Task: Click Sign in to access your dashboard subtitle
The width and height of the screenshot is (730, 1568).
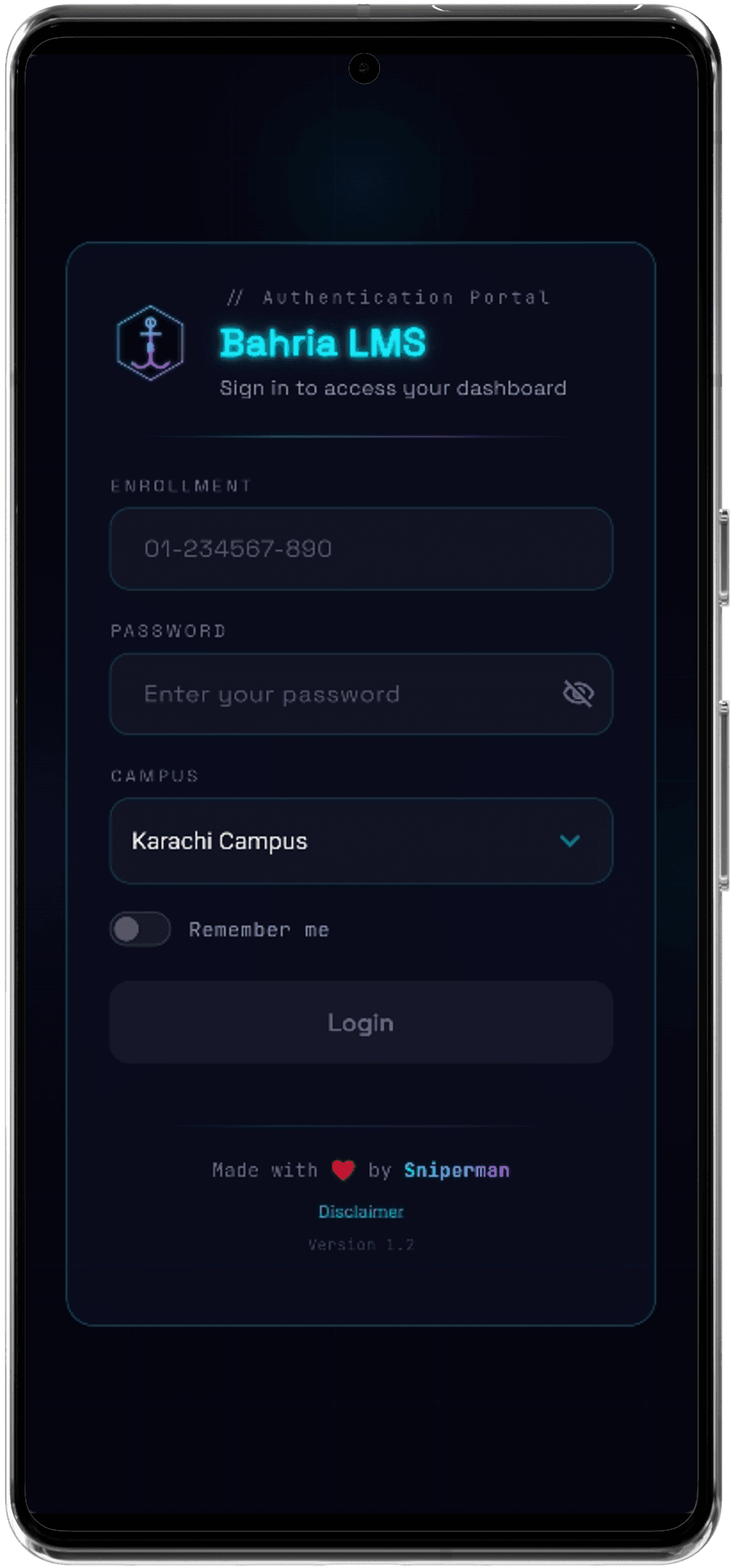Action: click(392, 388)
